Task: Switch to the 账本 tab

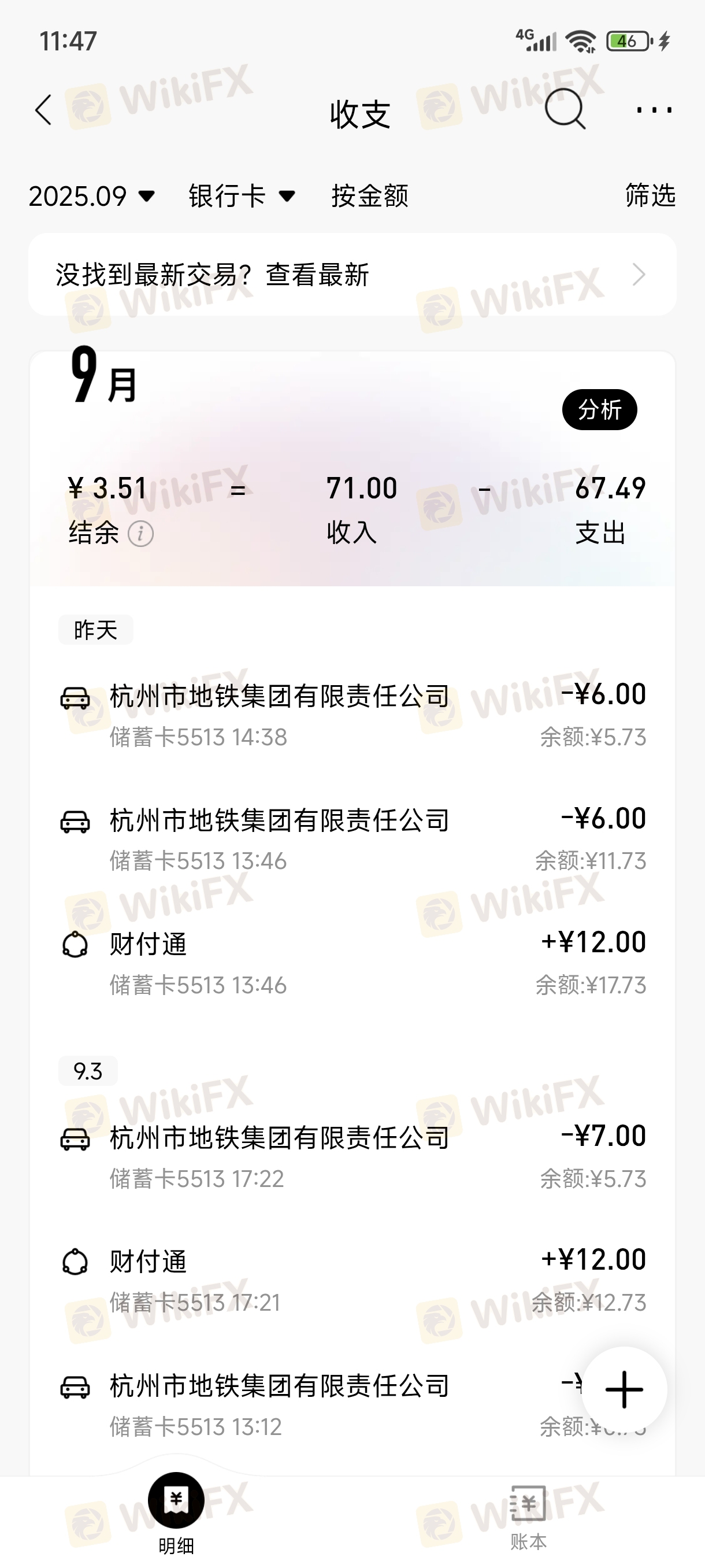Action: point(528,1515)
